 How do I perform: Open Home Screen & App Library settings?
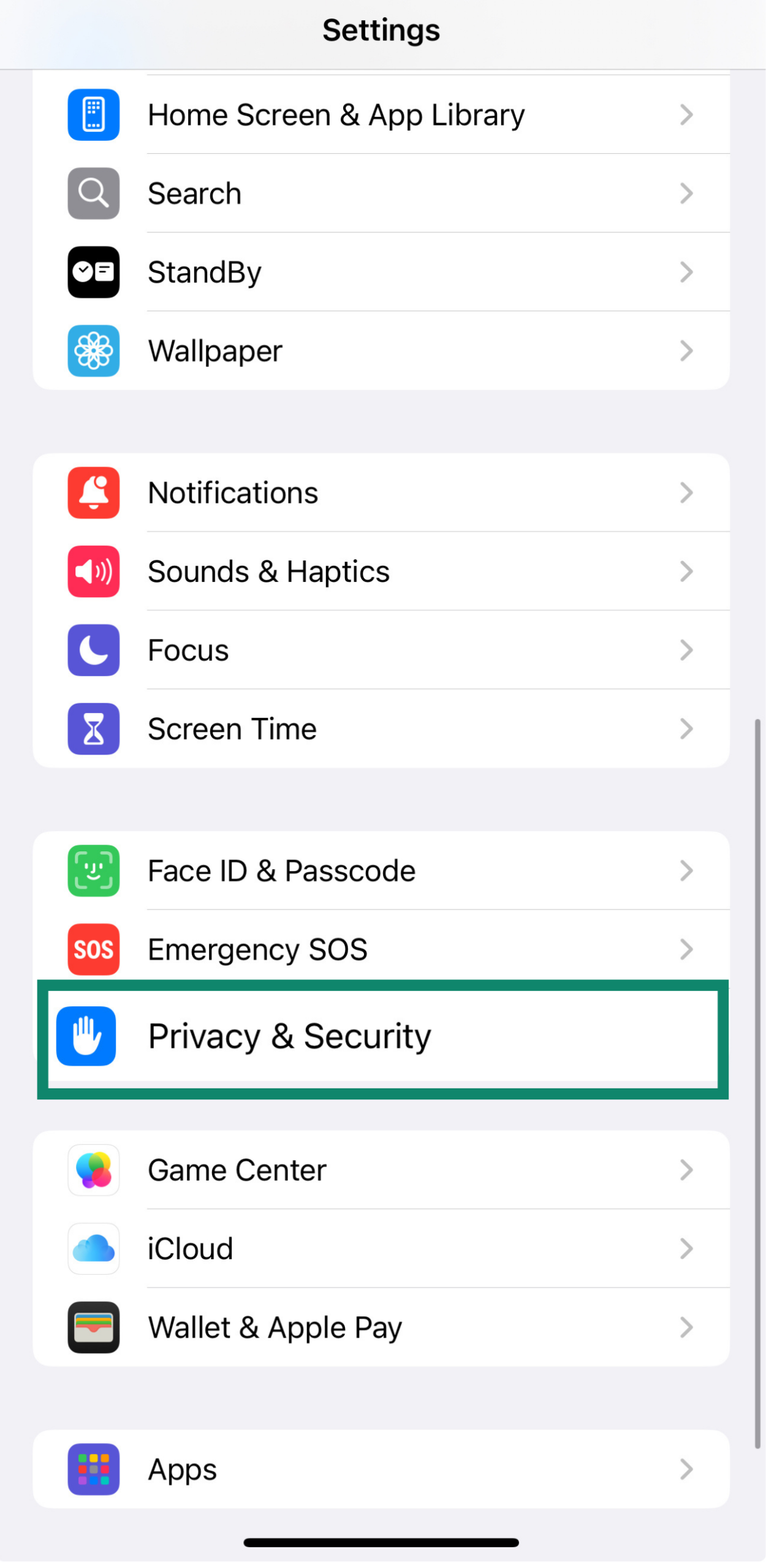(x=380, y=115)
